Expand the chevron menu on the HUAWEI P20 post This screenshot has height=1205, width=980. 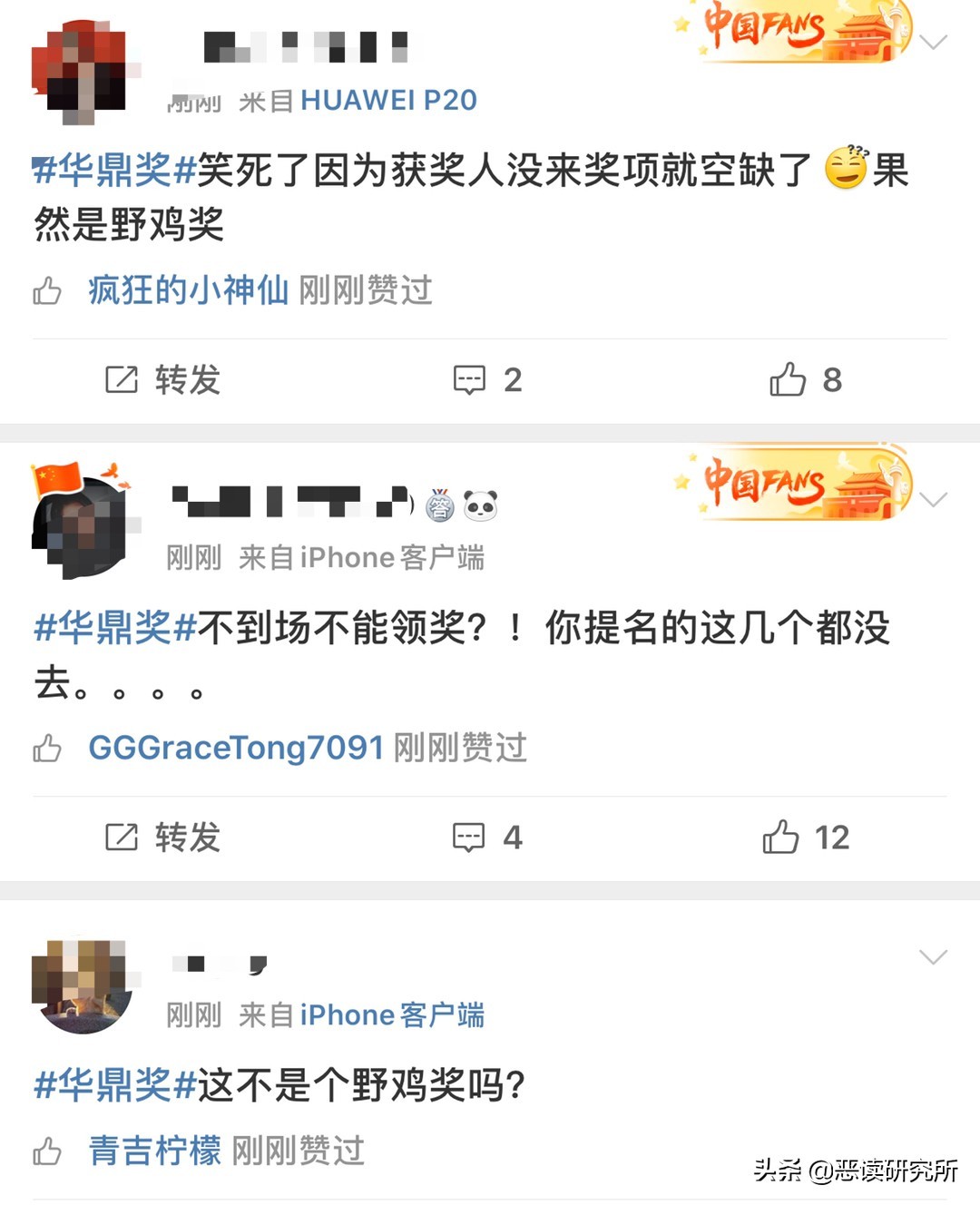click(x=933, y=42)
